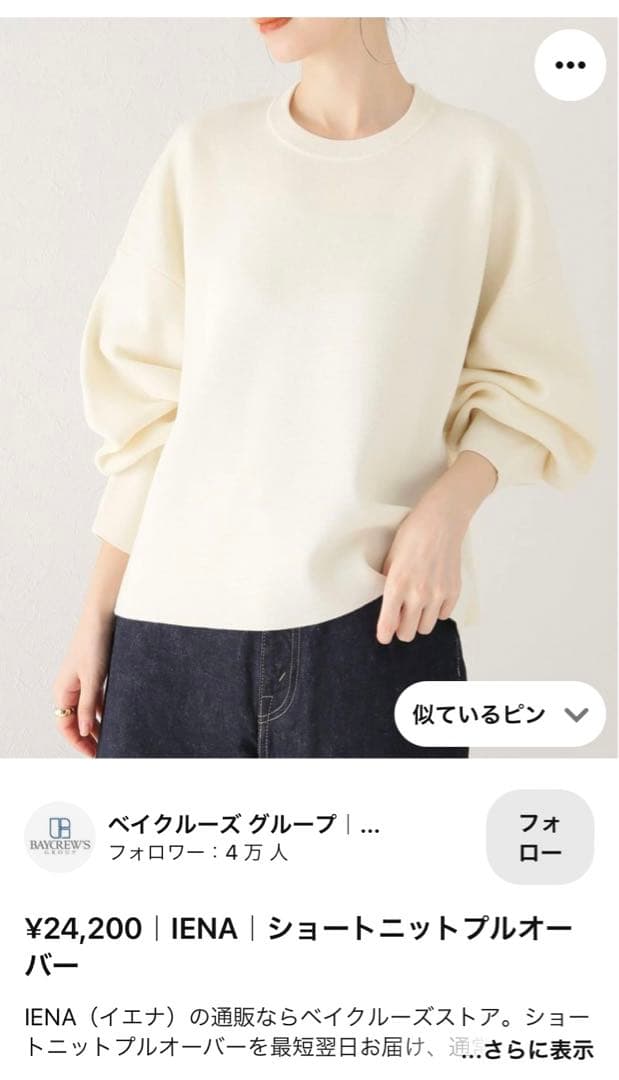Open the ベイクルーズ グループ profile
This screenshot has width=619, height=1080.
click(x=243, y=826)
